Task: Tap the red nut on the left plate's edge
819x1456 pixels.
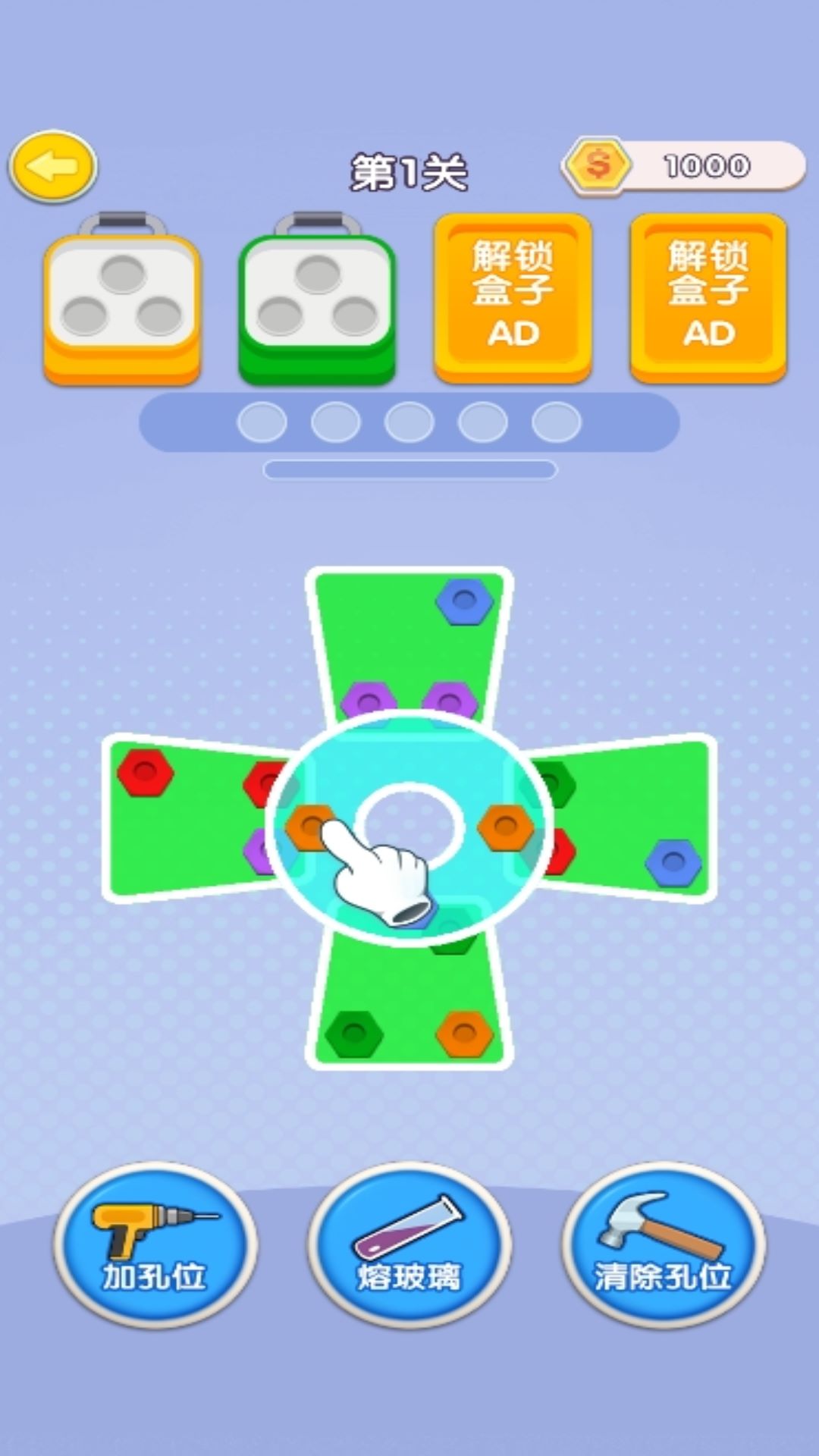Action: pyautogui.click(x=145, y=772)
